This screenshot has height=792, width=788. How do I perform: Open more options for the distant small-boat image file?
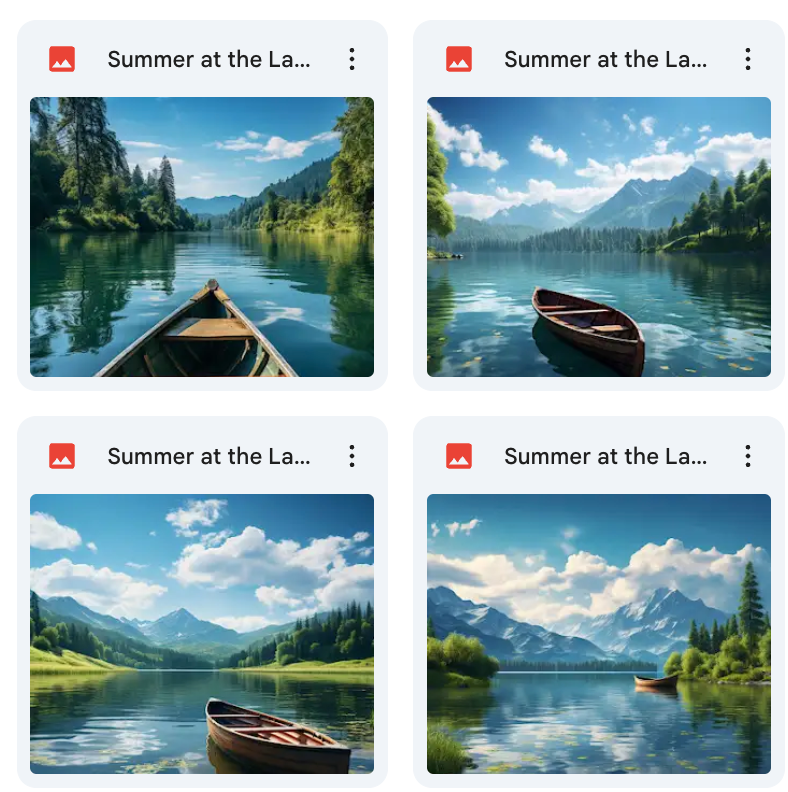point(747,456)
